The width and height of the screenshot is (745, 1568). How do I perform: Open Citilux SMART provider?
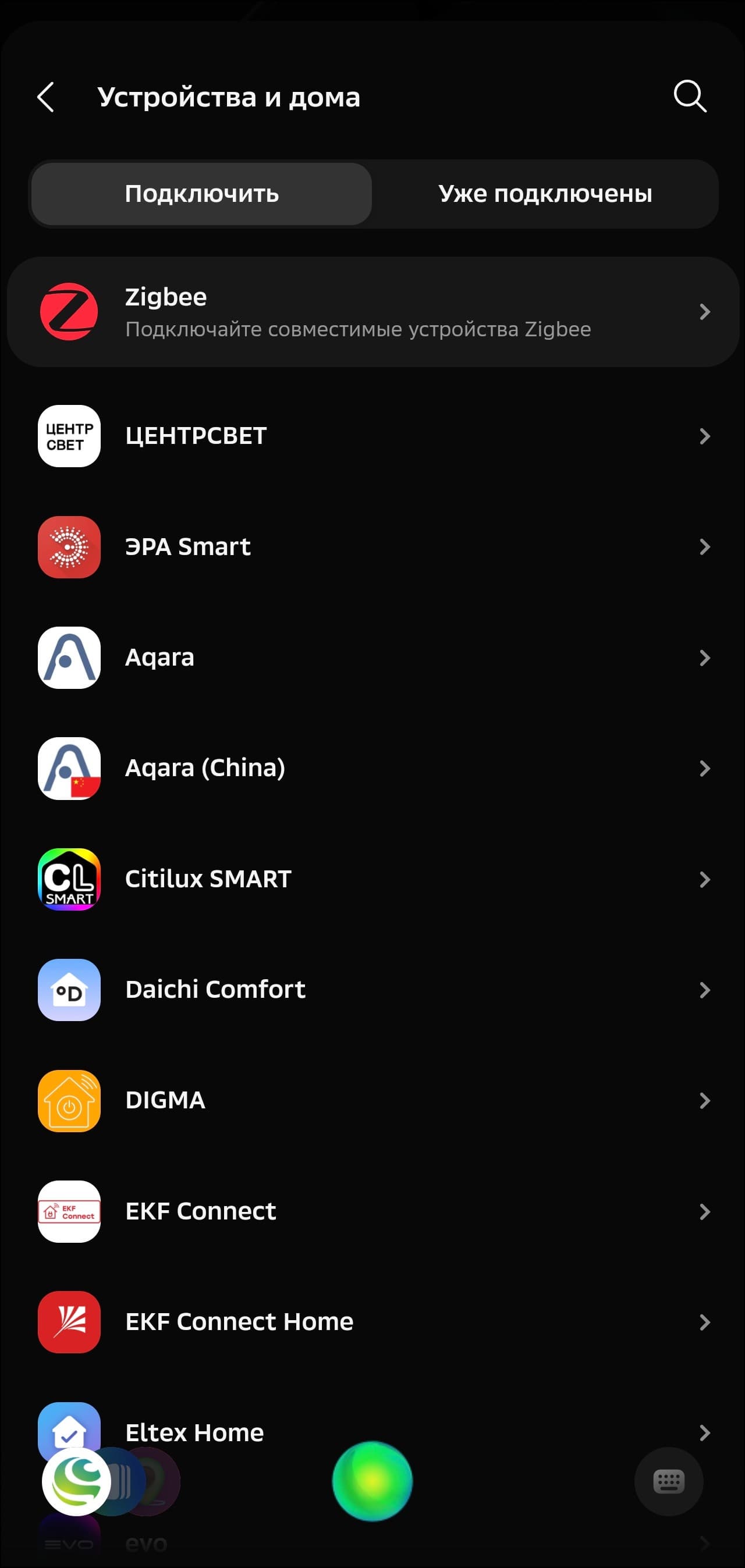click(372, 879)
